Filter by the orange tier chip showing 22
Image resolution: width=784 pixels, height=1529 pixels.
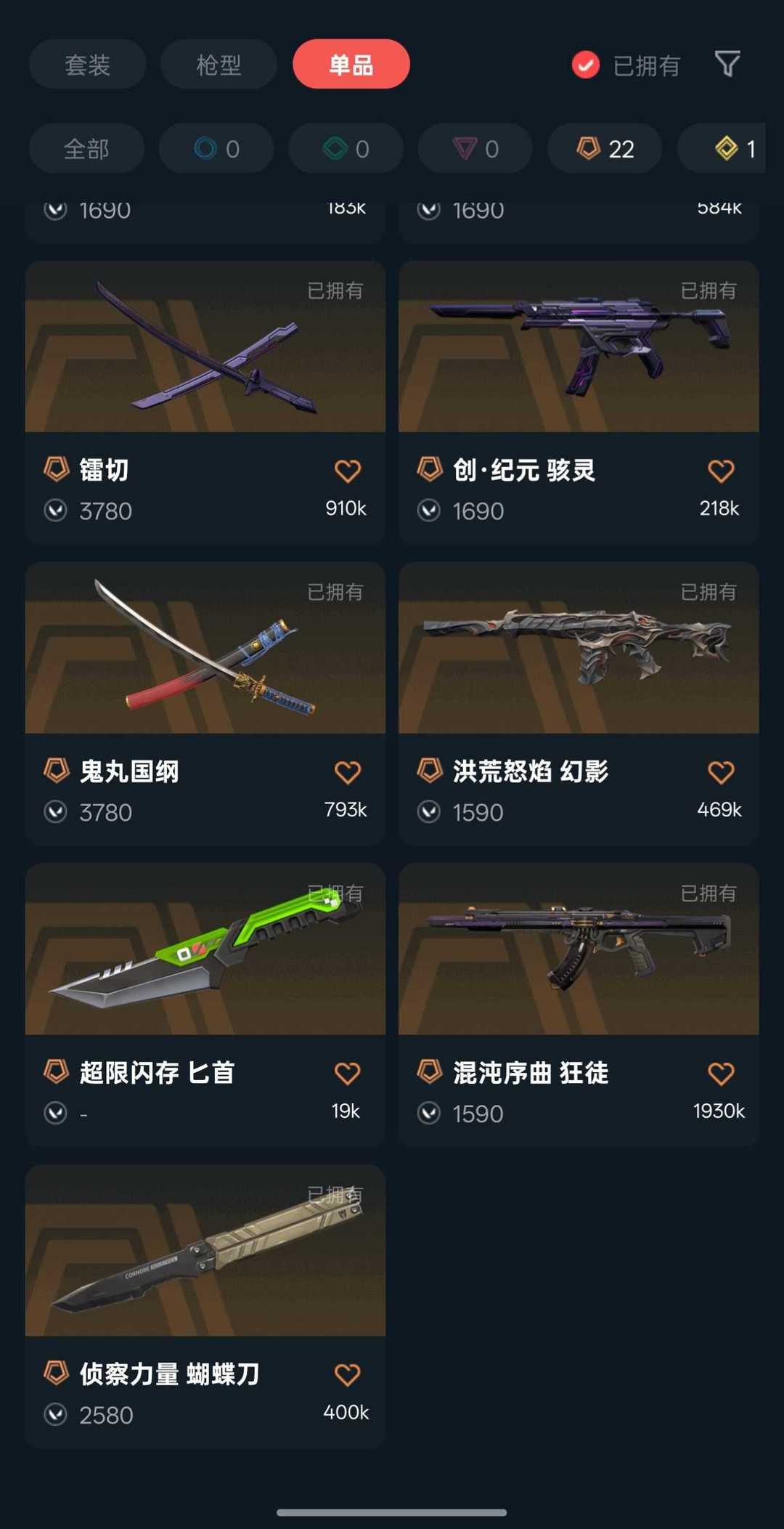coord(605,149)
